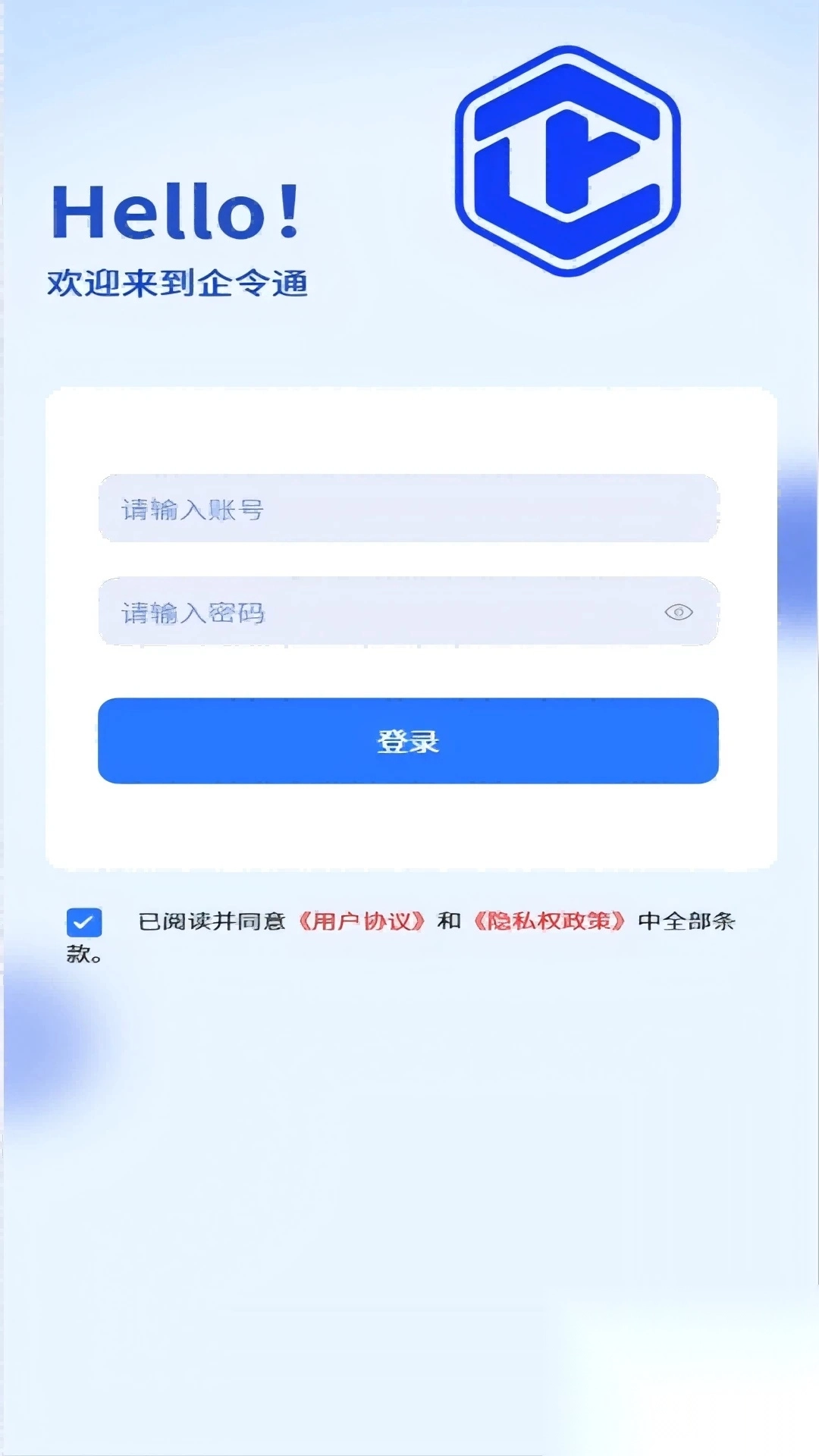Viewport: 819px width, 1456px height.
Task: Click the blue brand emblem top right
Action: click(x=567, y=163)
